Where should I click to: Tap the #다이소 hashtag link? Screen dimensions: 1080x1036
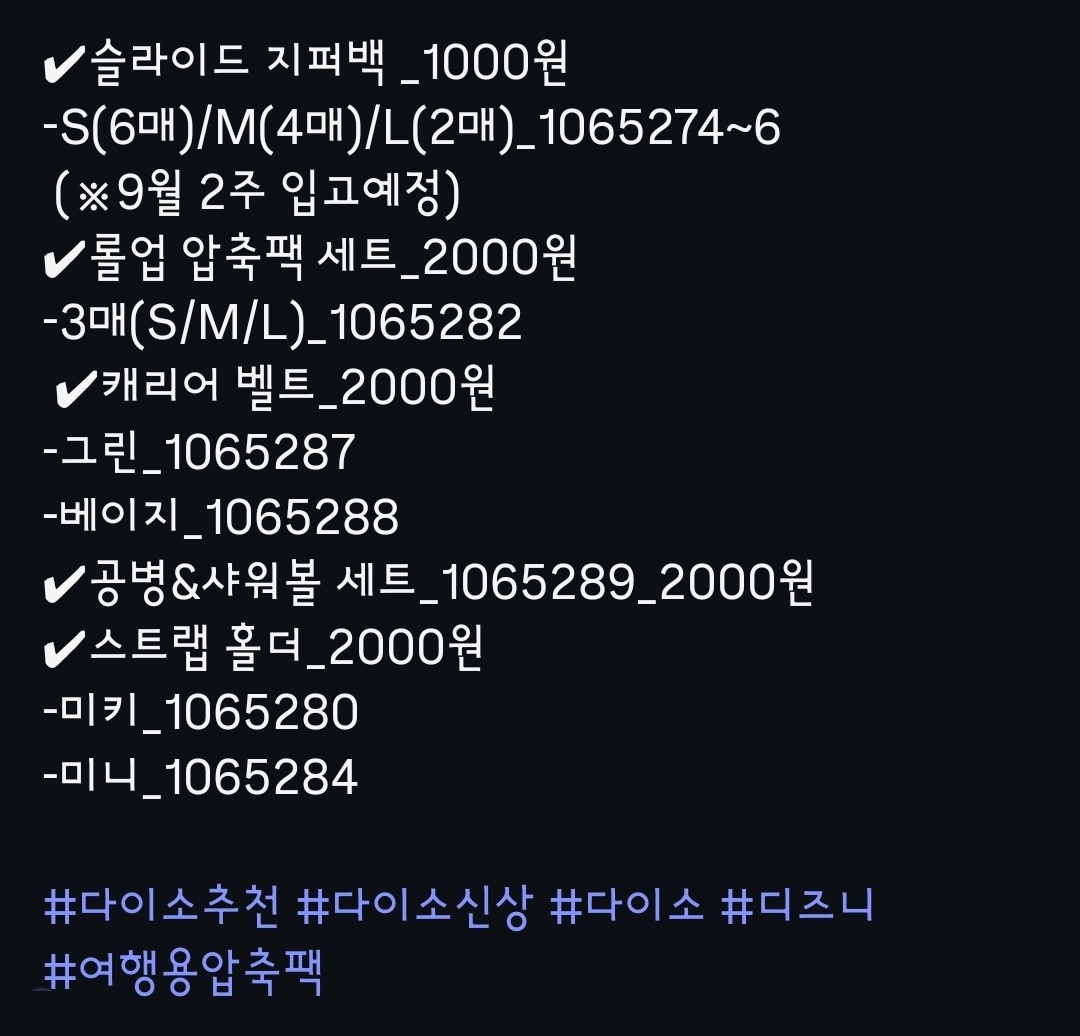pyautogui.click(x=627, y=907)
